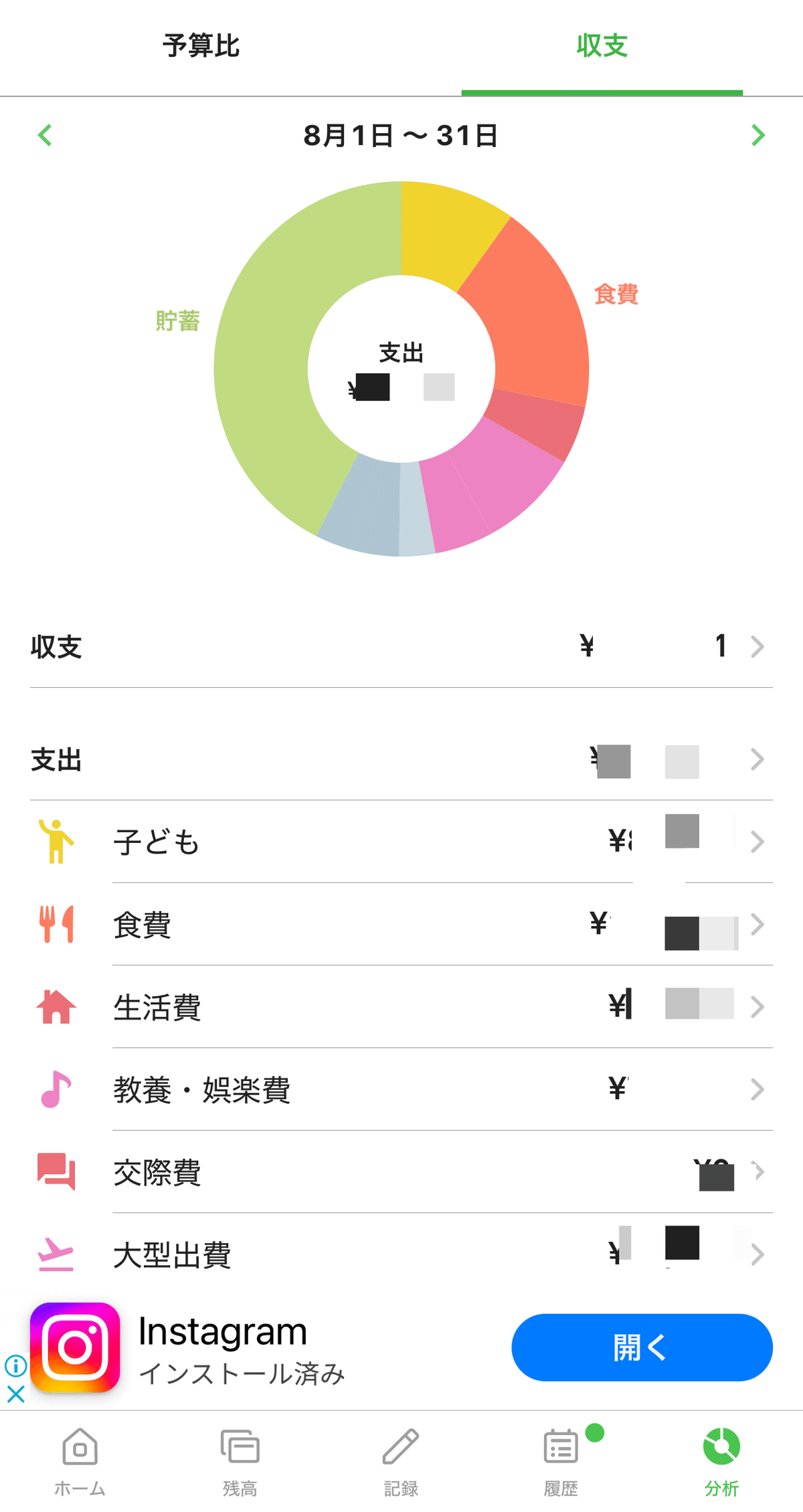Open the 履歴 history icon with notification dot
803x1512 pixels.
pos(561,1445)
